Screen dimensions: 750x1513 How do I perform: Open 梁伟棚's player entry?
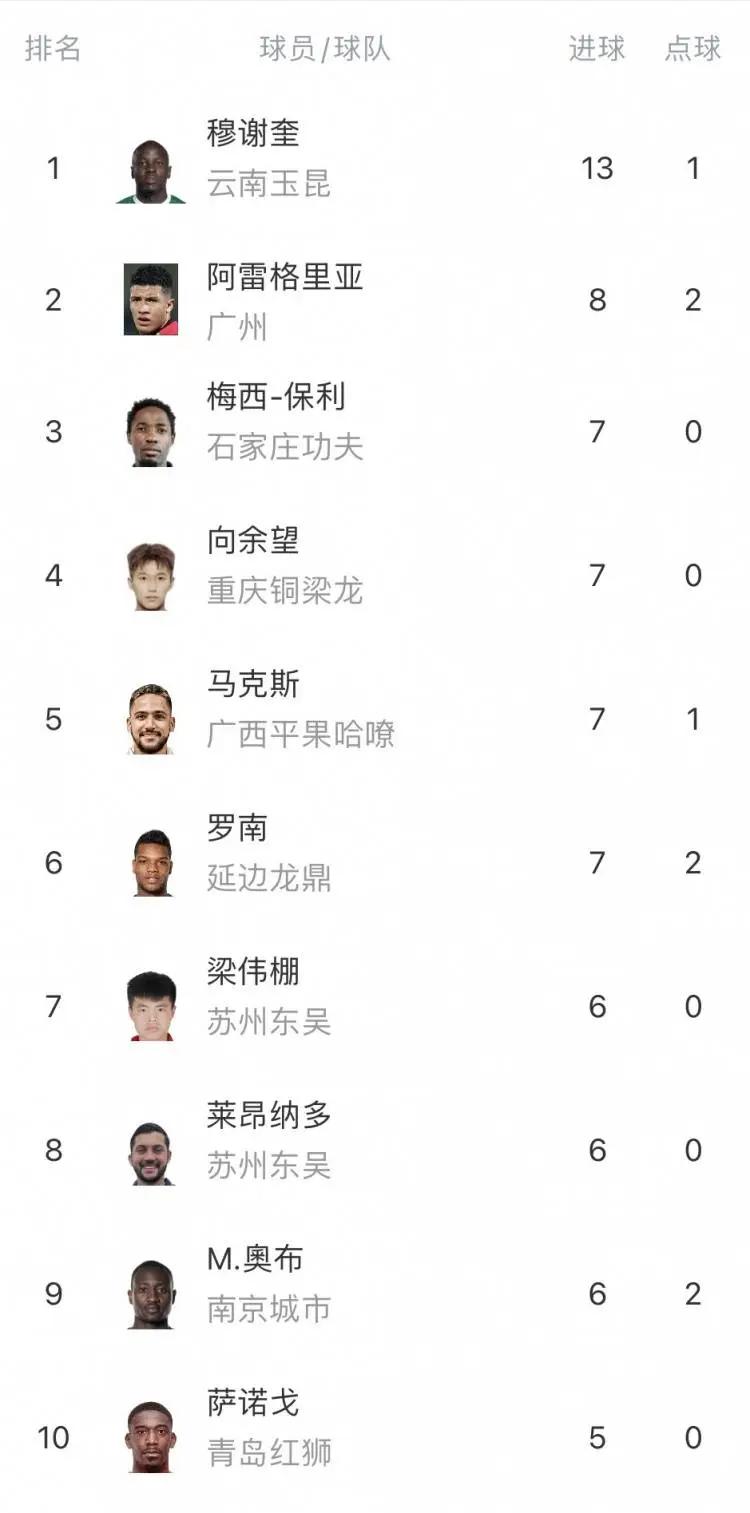375,1007
